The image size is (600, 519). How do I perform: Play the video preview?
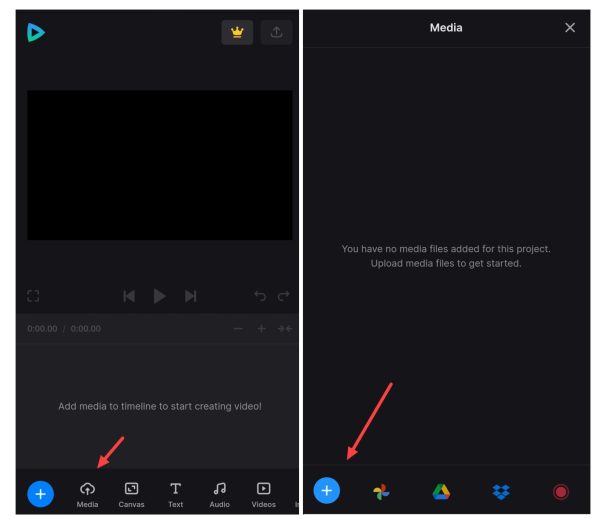click(159, 296)
